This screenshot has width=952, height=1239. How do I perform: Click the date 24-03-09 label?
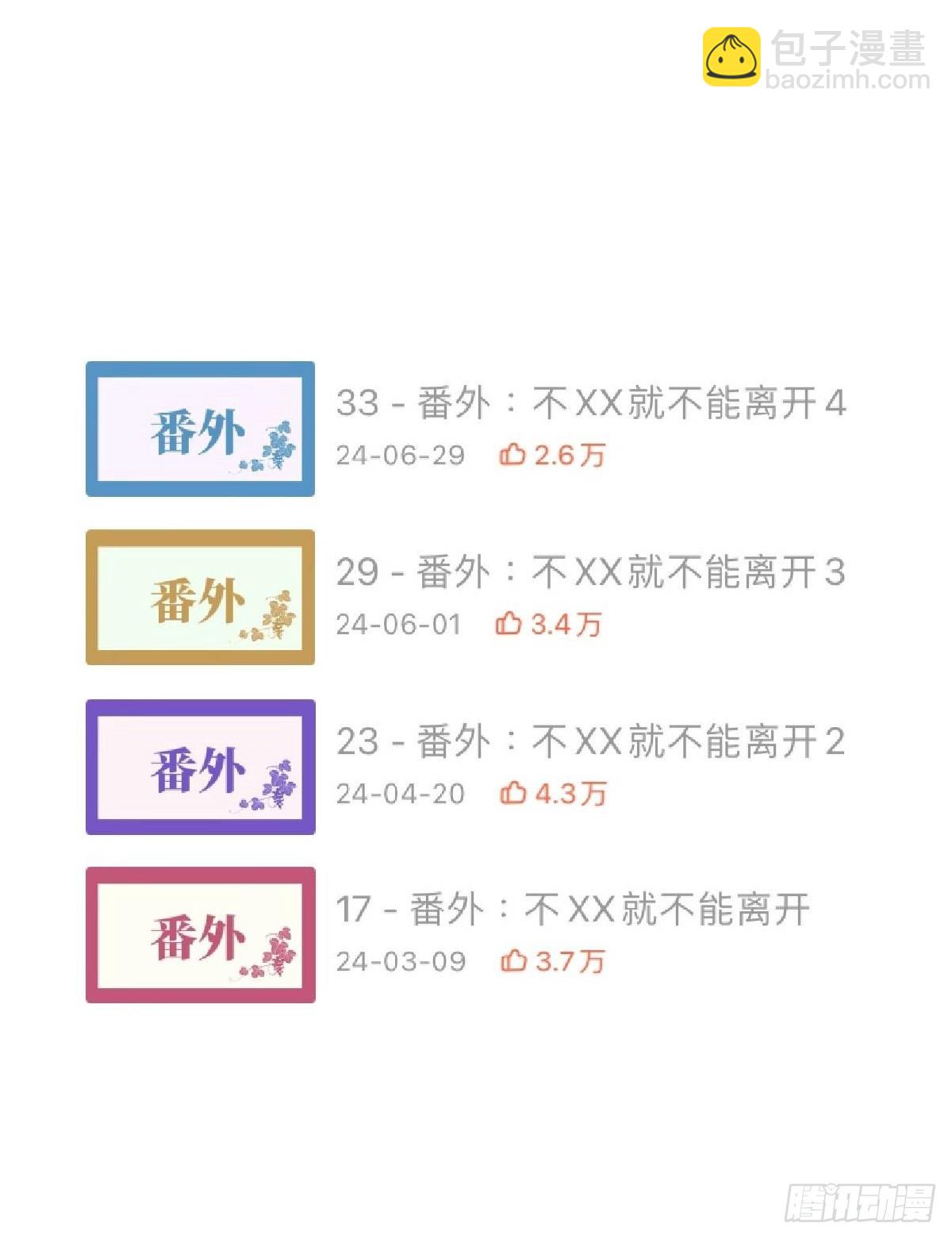(x=399, y=960)
